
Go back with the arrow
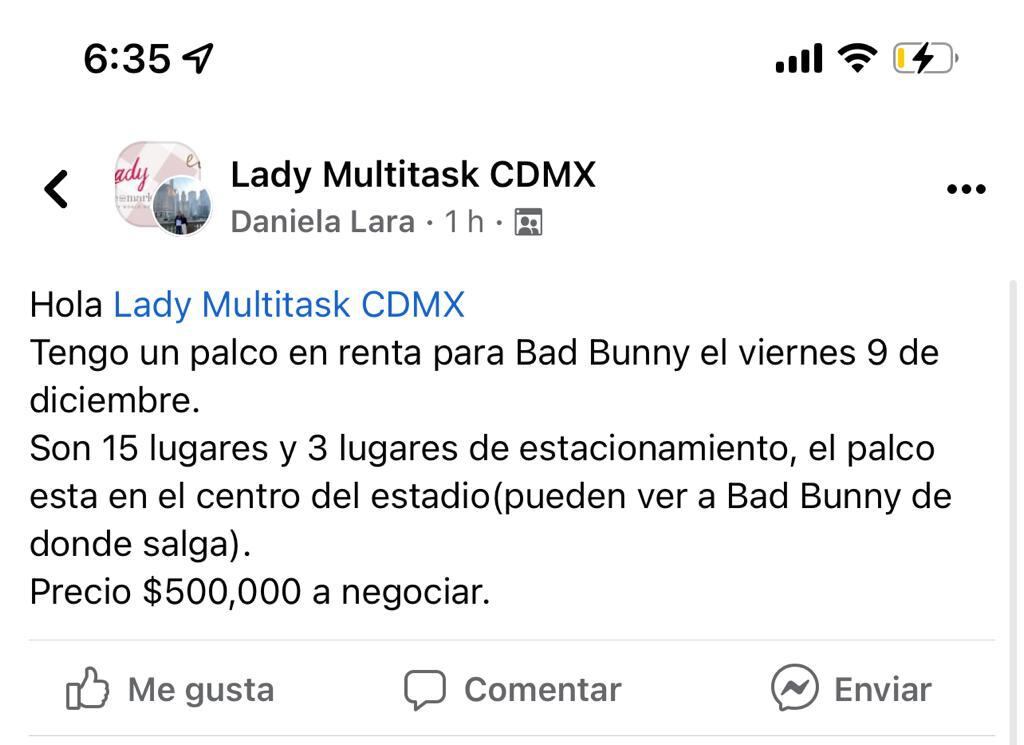[57, 188]
